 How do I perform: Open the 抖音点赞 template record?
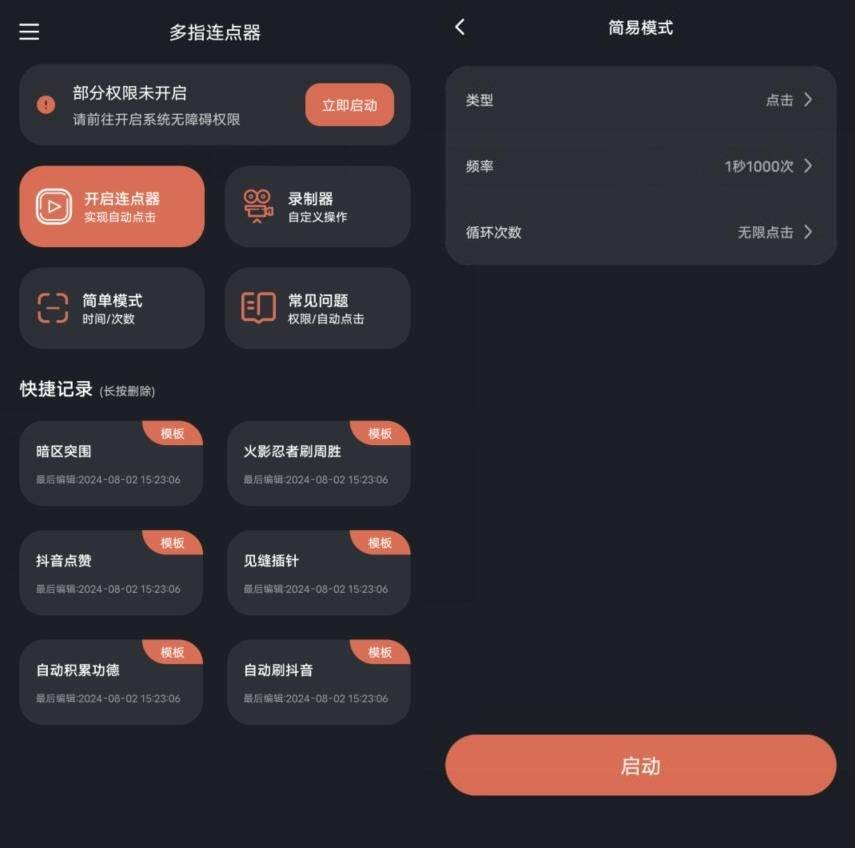click(111, 572)
